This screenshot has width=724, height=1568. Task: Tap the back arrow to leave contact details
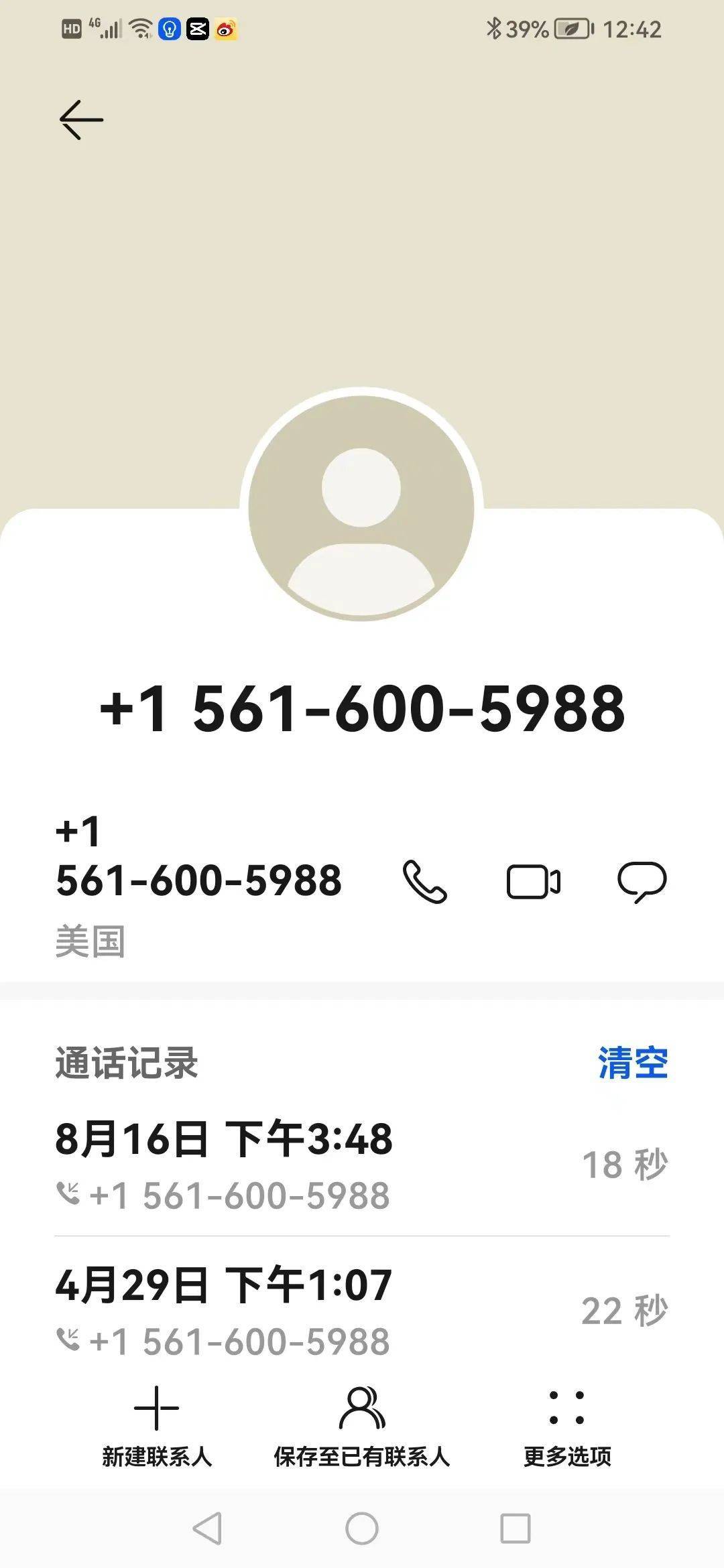pos(82,118)
